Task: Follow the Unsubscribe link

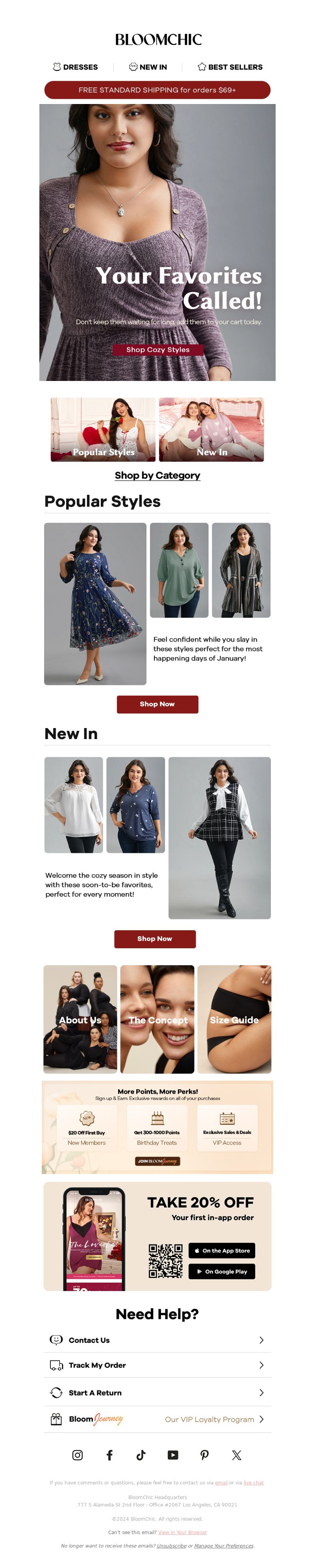Action: click(x=171, y=1546)
